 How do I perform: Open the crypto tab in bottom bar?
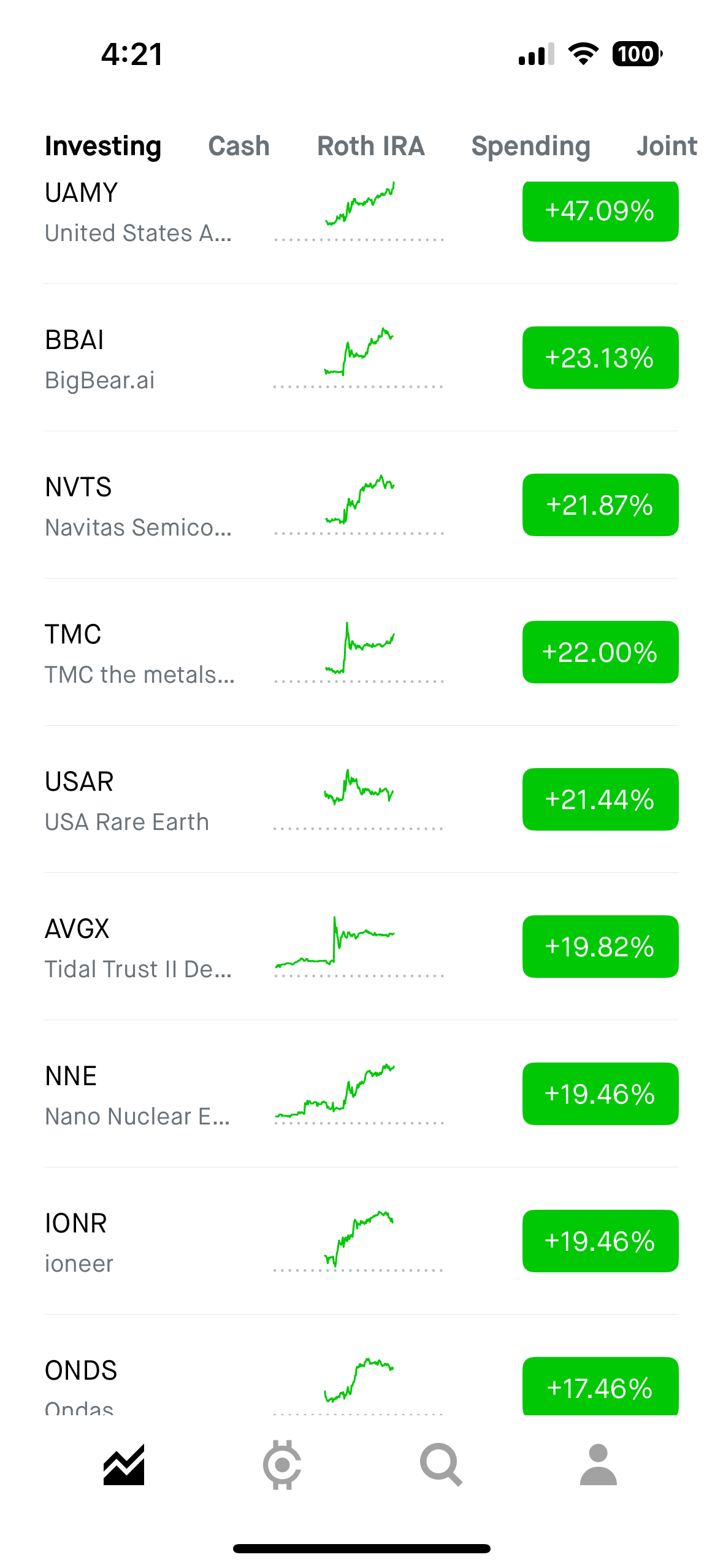[282, 1465]
